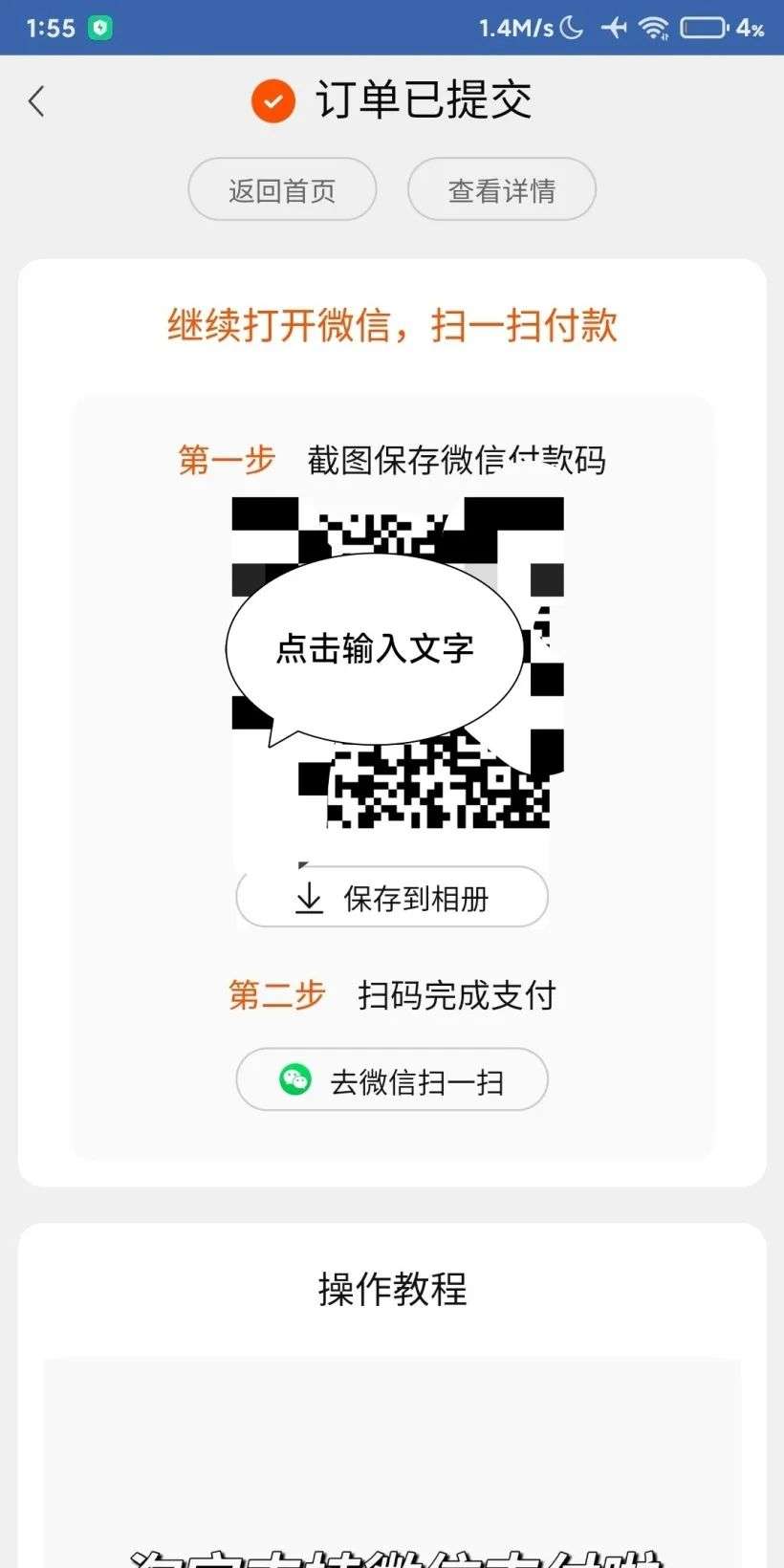
Task: Tap the back arrow to return
Action: click(36, 100)
